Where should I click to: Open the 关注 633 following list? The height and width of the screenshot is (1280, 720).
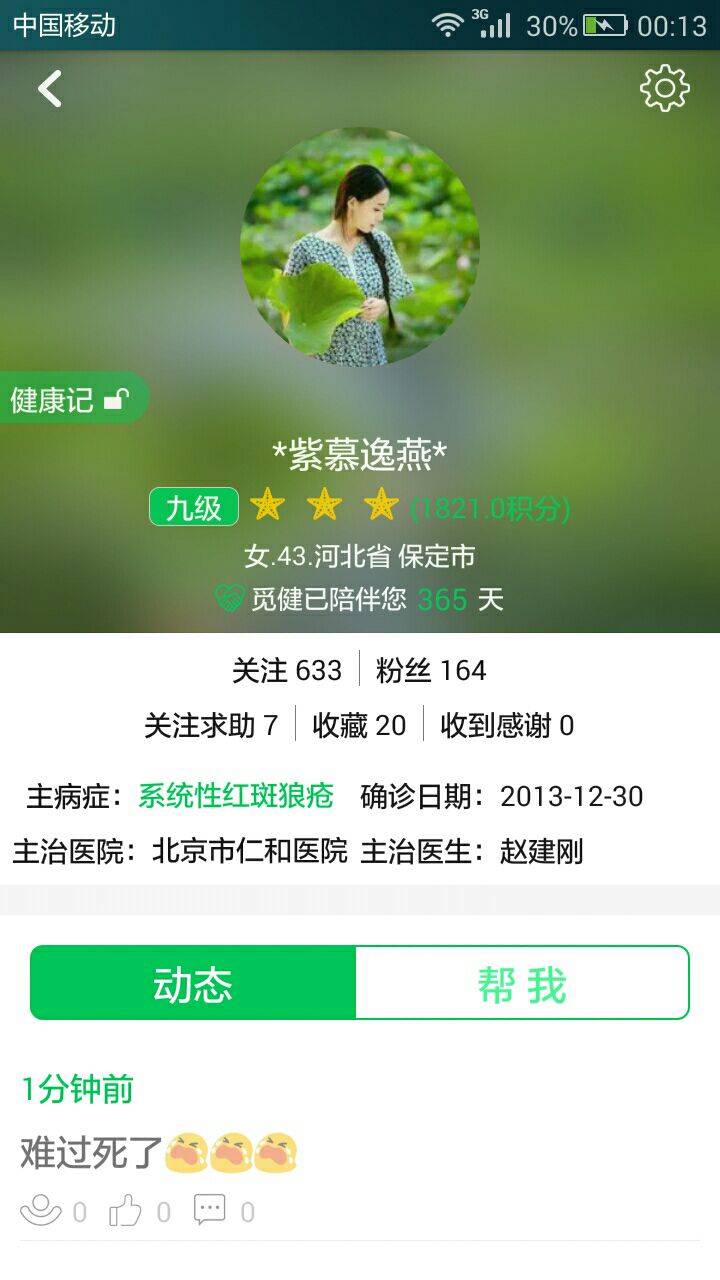tap(287, 670)
